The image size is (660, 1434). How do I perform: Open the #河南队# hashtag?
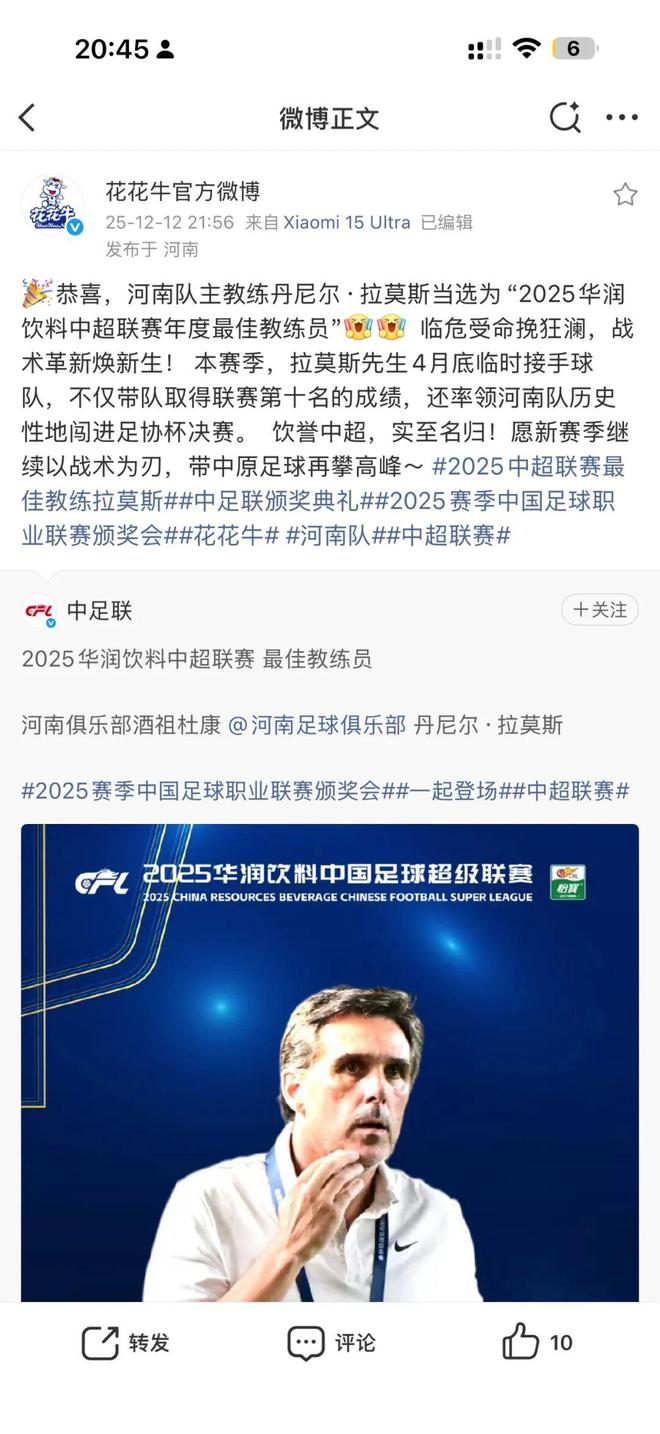pyautogui.click(x=329, y=535)
